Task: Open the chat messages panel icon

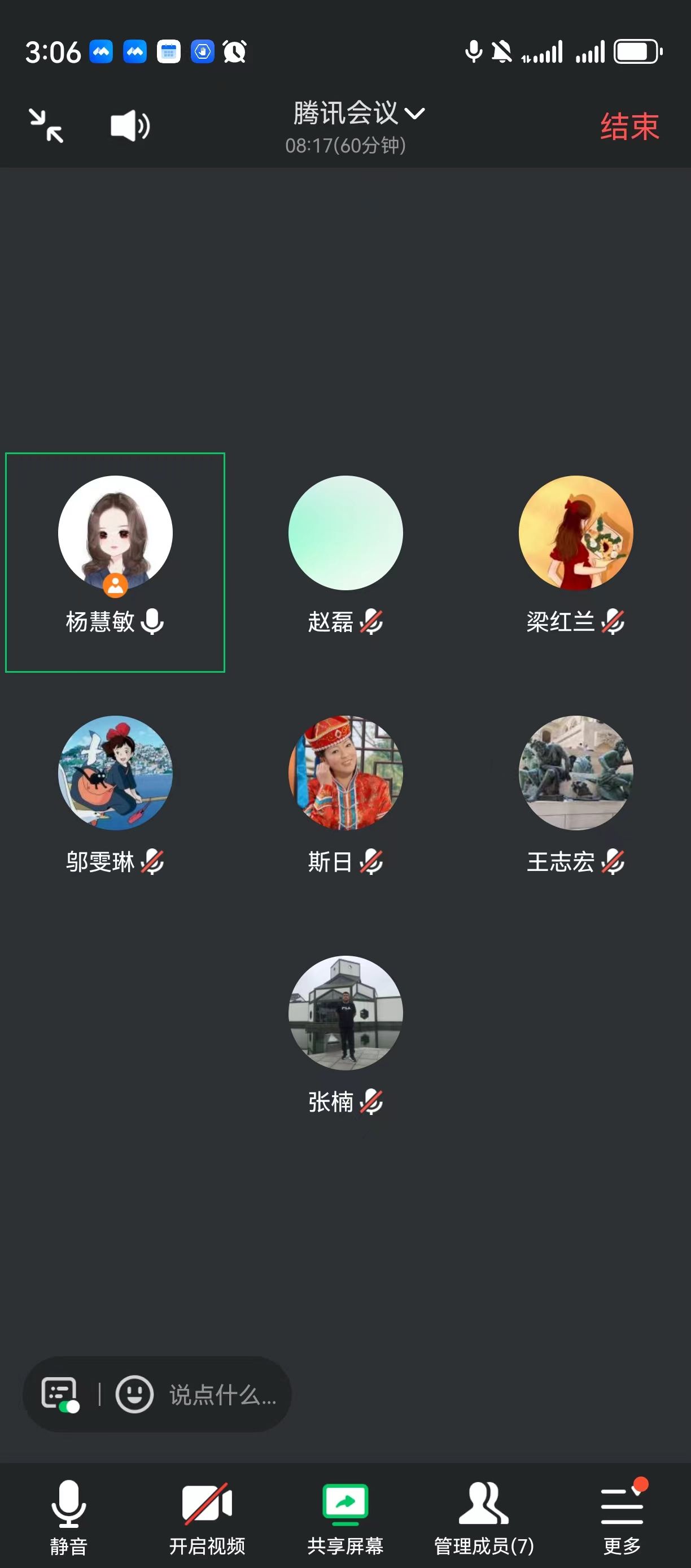Action: (60, 1394)
